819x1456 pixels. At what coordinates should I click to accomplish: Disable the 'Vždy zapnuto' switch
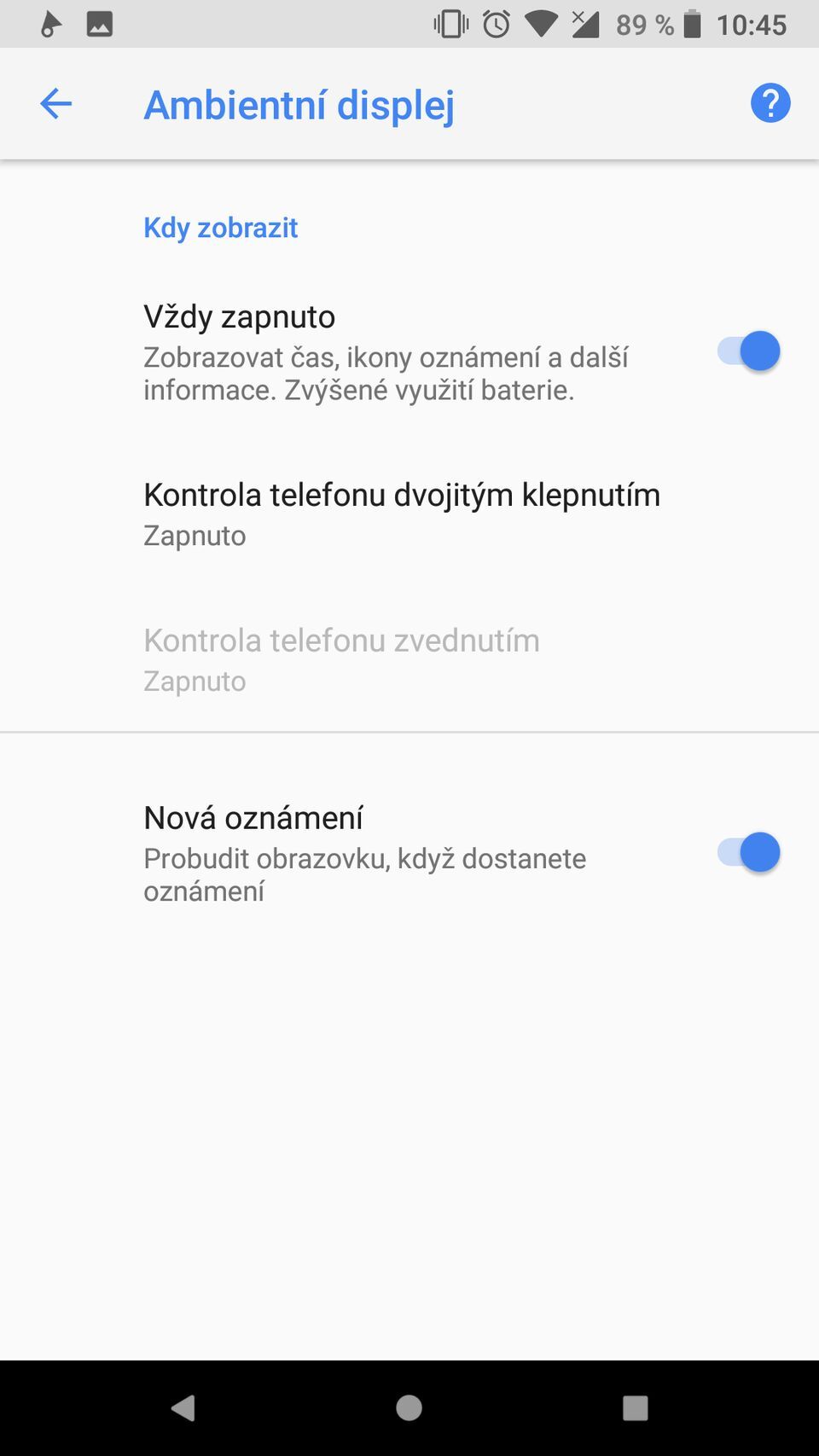pos(744,351)
